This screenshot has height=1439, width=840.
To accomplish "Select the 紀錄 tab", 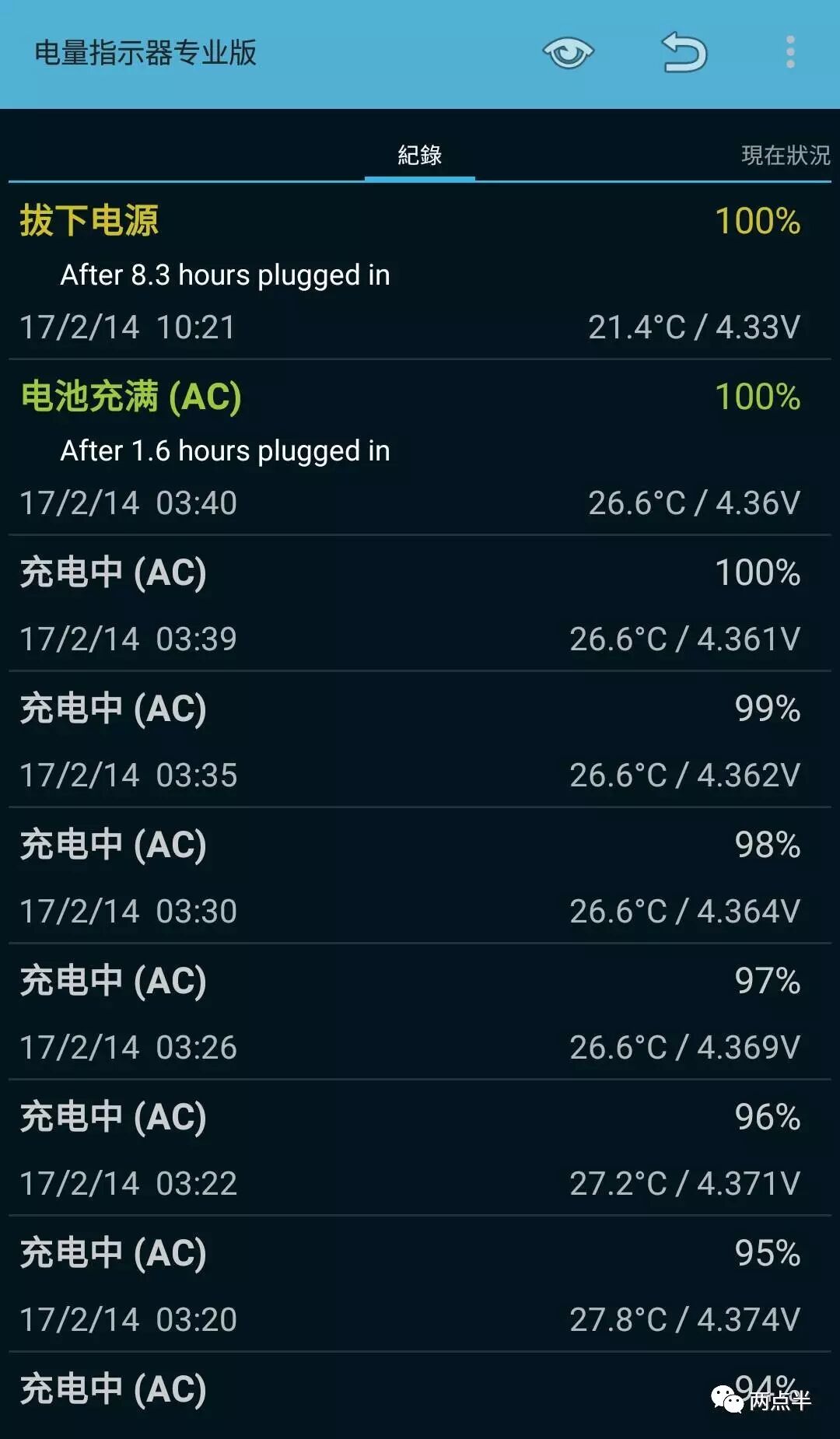I will 420,154.
